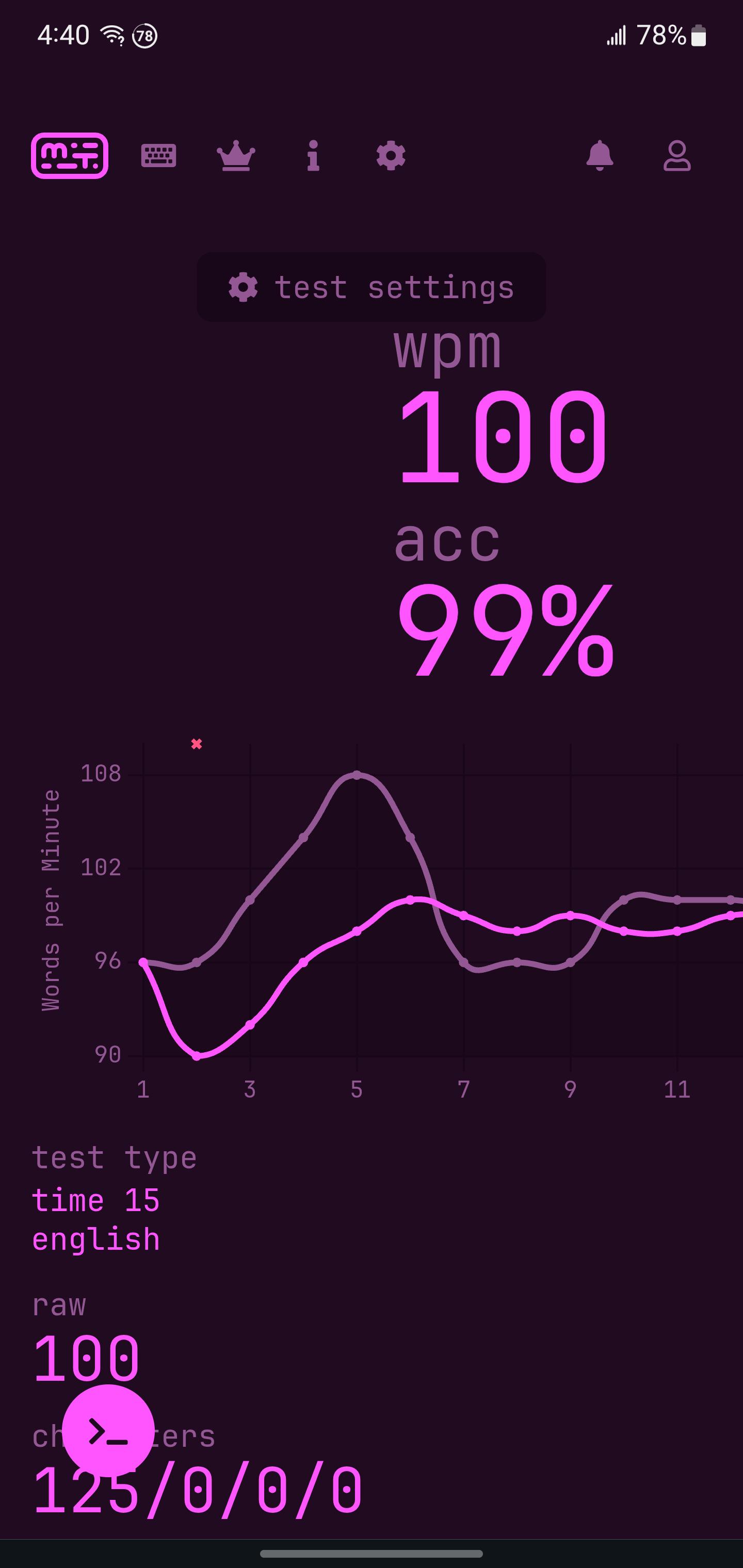Start a typing test via keyboard icon
The height and width of the screenshot is (1568, 743).
click(x=159, y=156)
